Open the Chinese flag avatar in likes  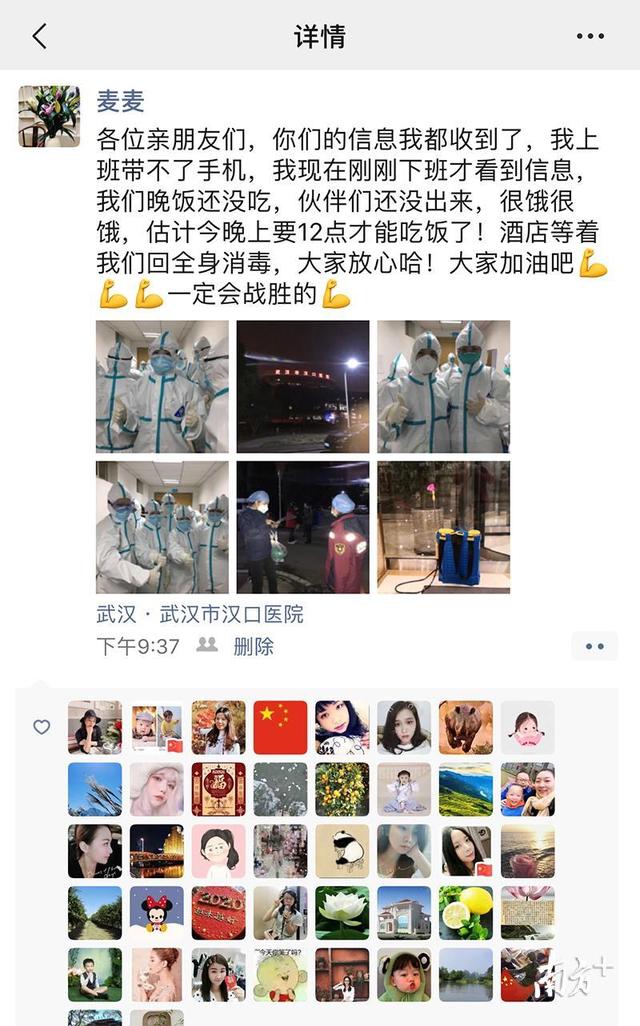280,727
